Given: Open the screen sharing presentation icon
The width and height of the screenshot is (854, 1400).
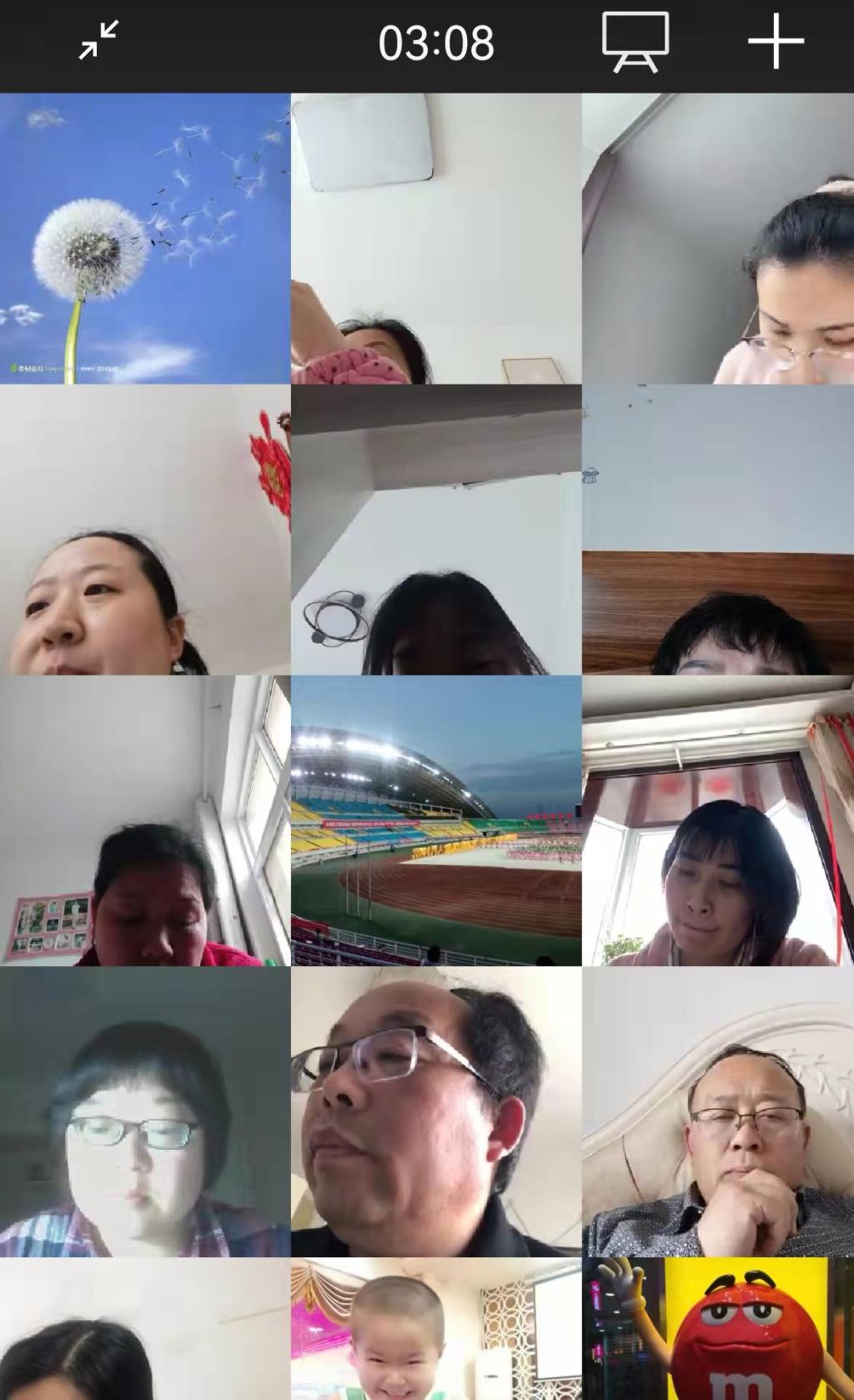Looking at the screenshot, I should pos(635,42).
